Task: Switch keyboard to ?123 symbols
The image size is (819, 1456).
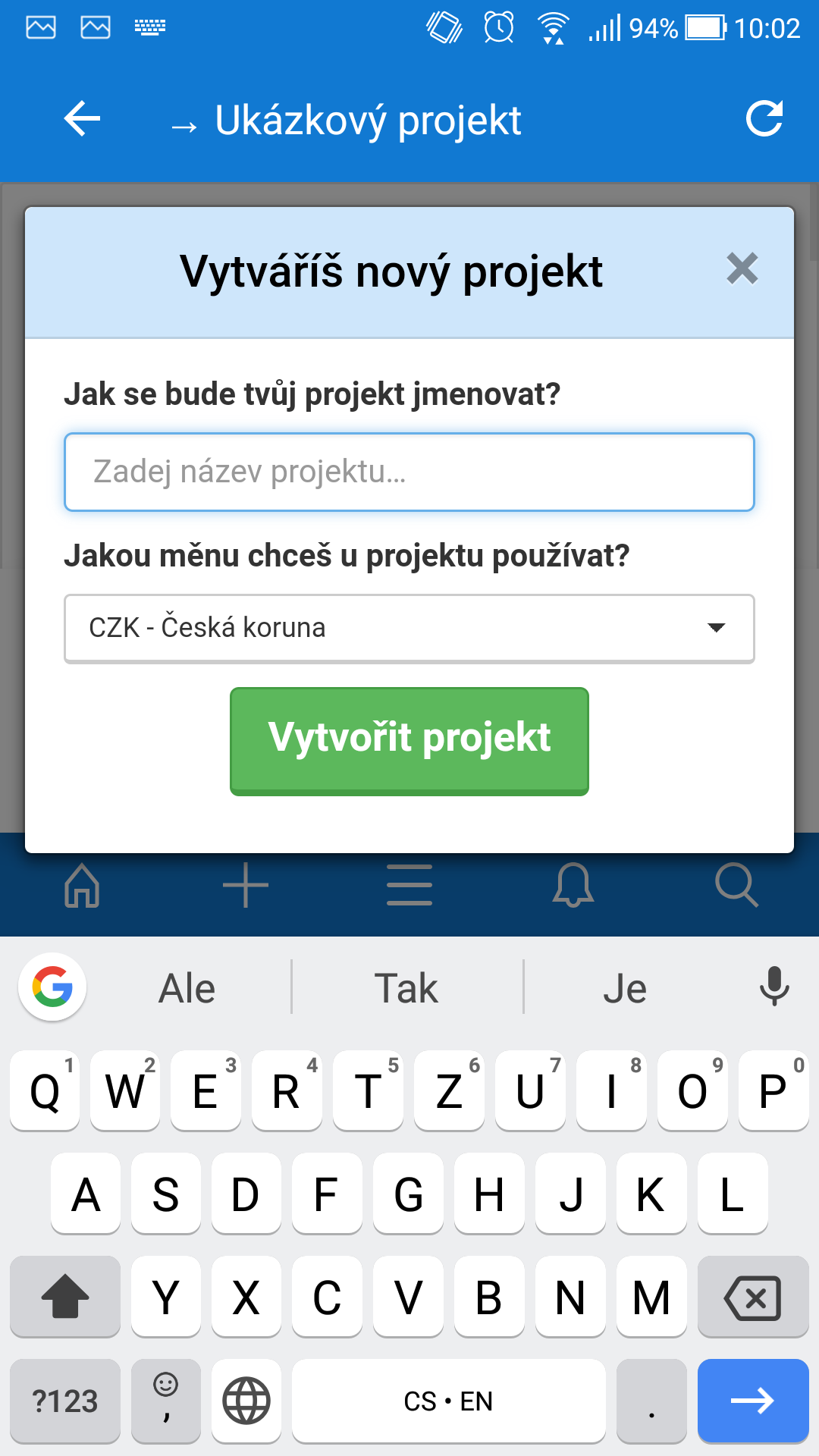Action: click(x=65, y=1401)
